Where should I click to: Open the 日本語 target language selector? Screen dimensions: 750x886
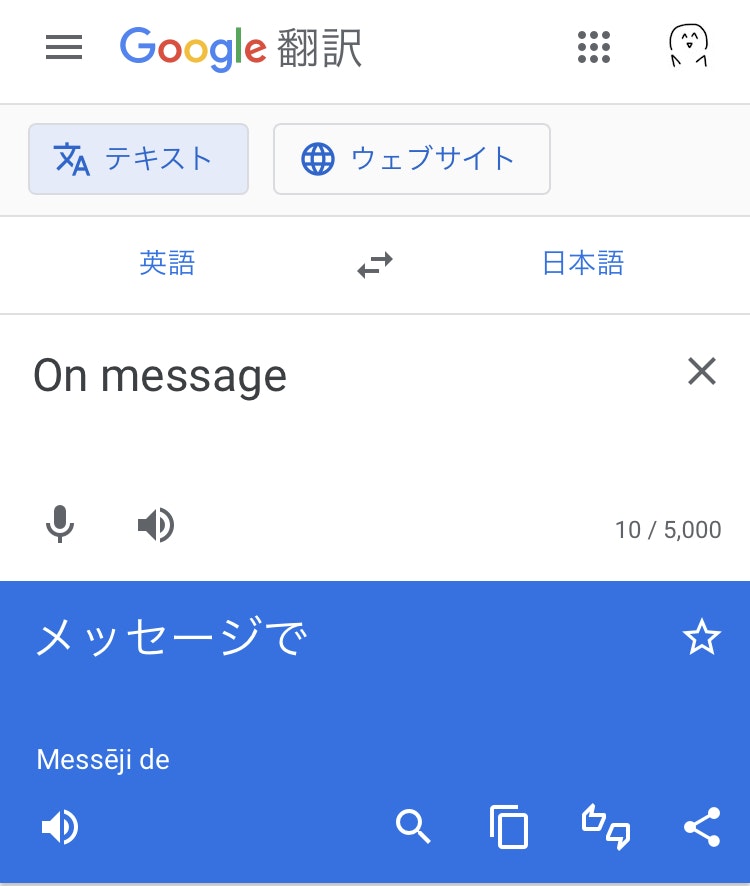583,264
